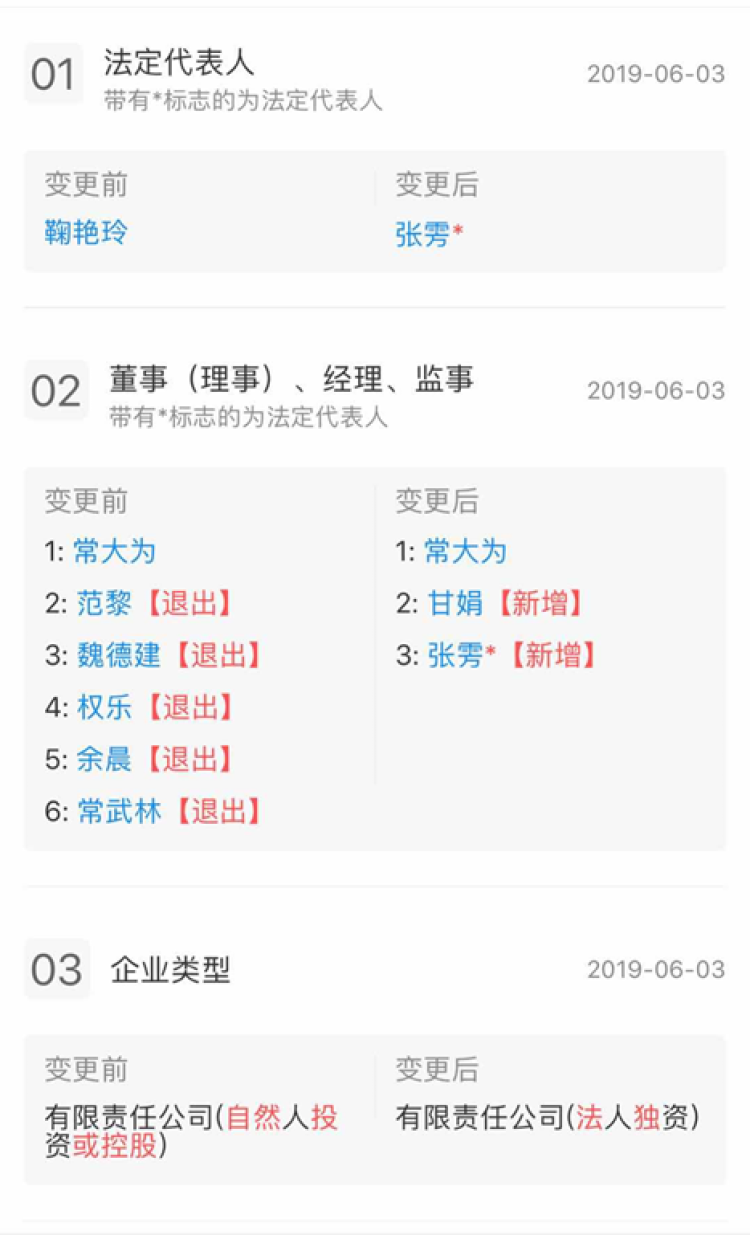This screenshot has height=1235, width=750.
Task: Tap 张雳 marked 新增 in the directors list
Action: pos(455,655)
